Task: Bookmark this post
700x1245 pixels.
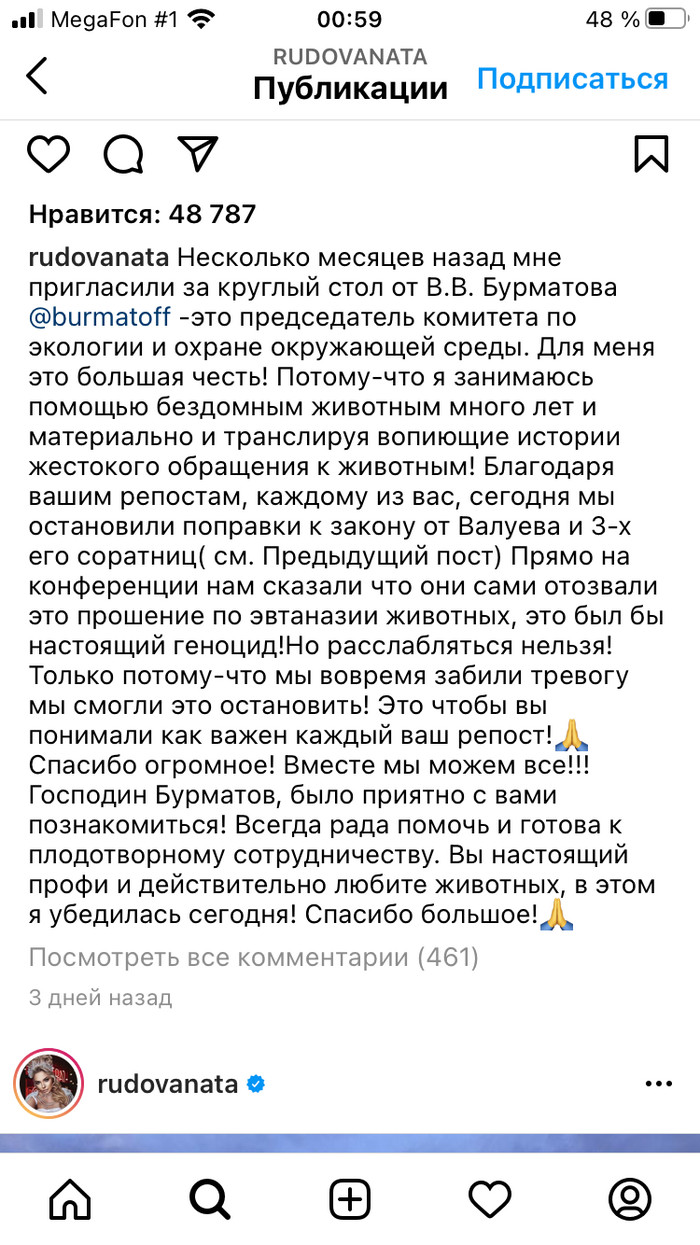Action: point(651,153)
